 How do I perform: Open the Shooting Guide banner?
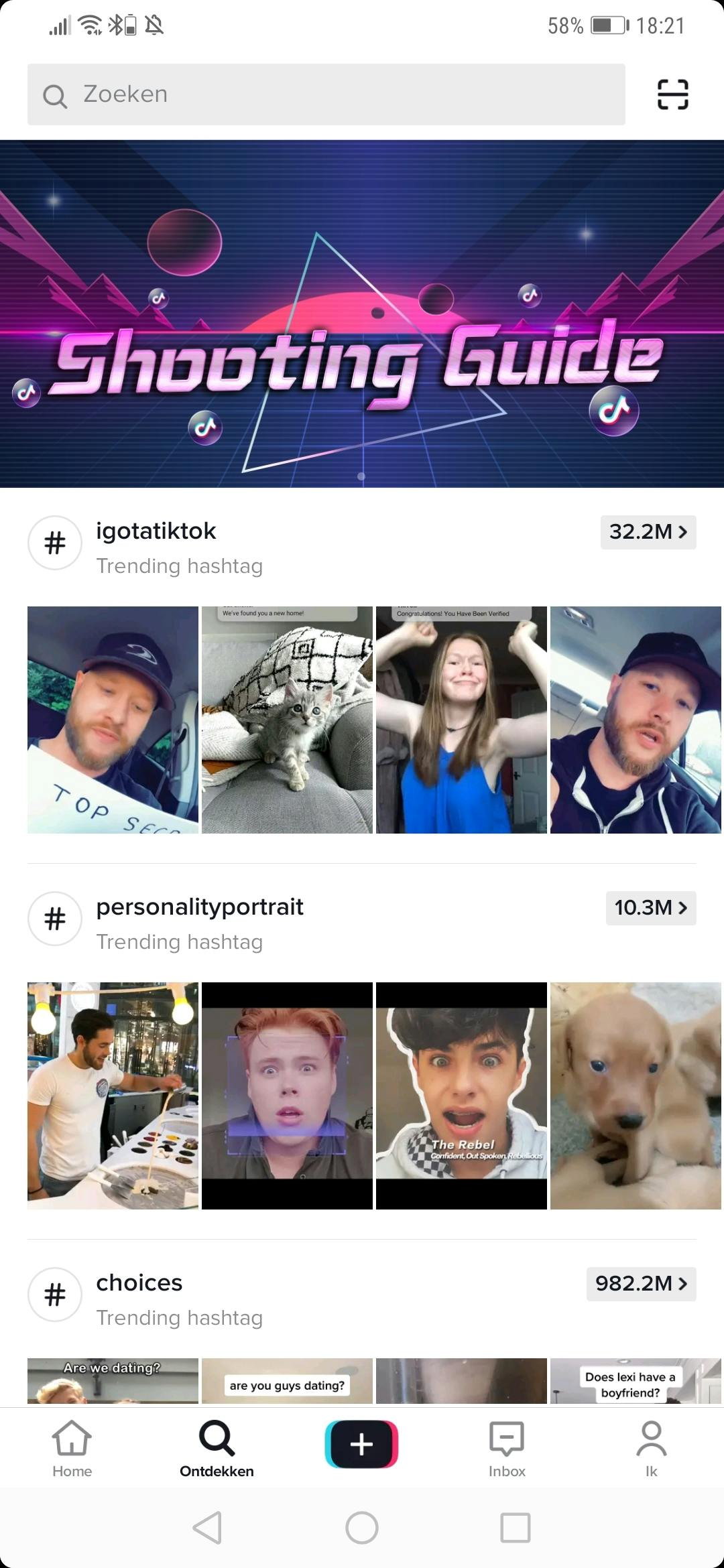362,313
